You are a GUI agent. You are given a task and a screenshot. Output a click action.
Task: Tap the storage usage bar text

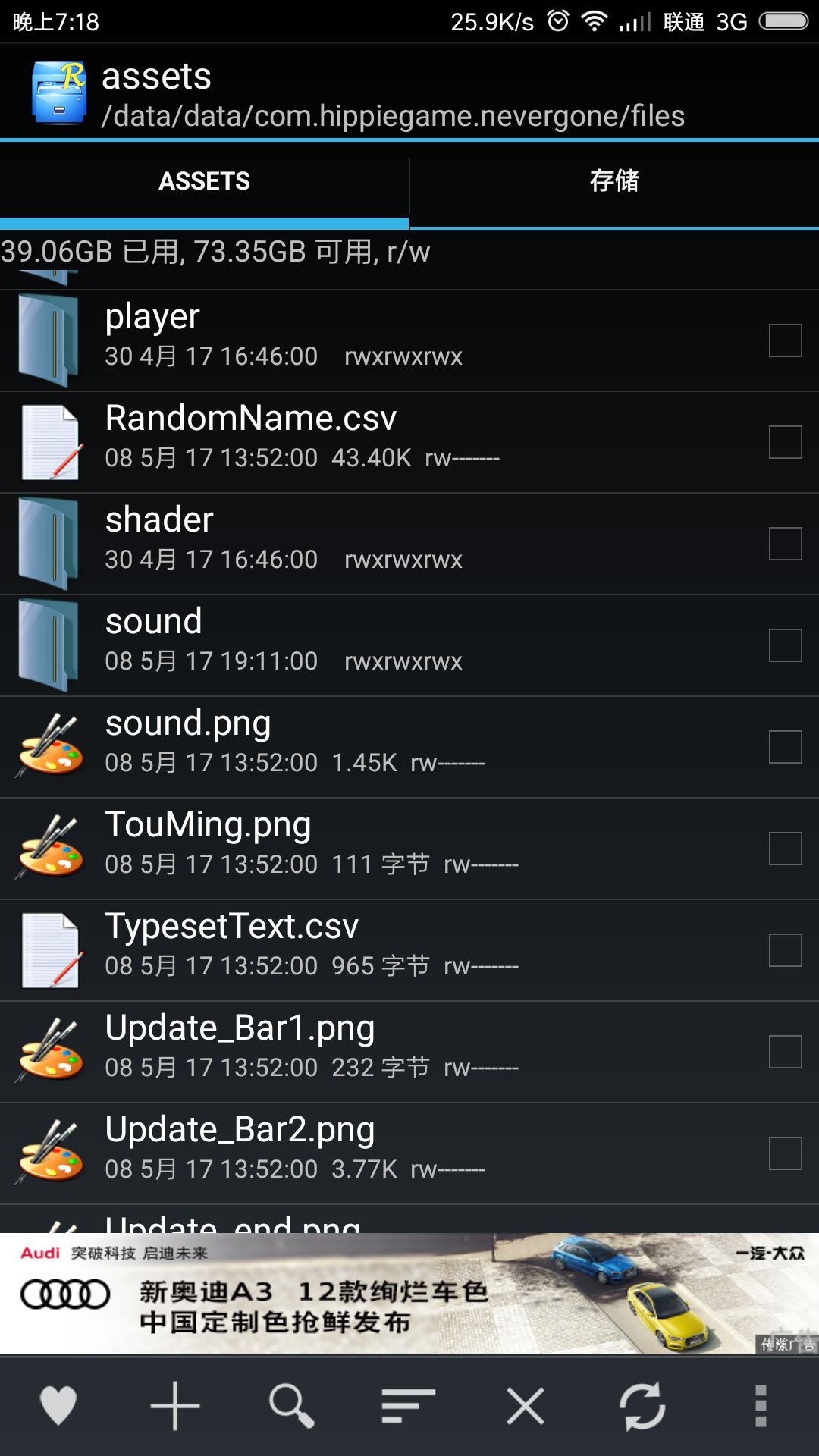coord(212,253)
